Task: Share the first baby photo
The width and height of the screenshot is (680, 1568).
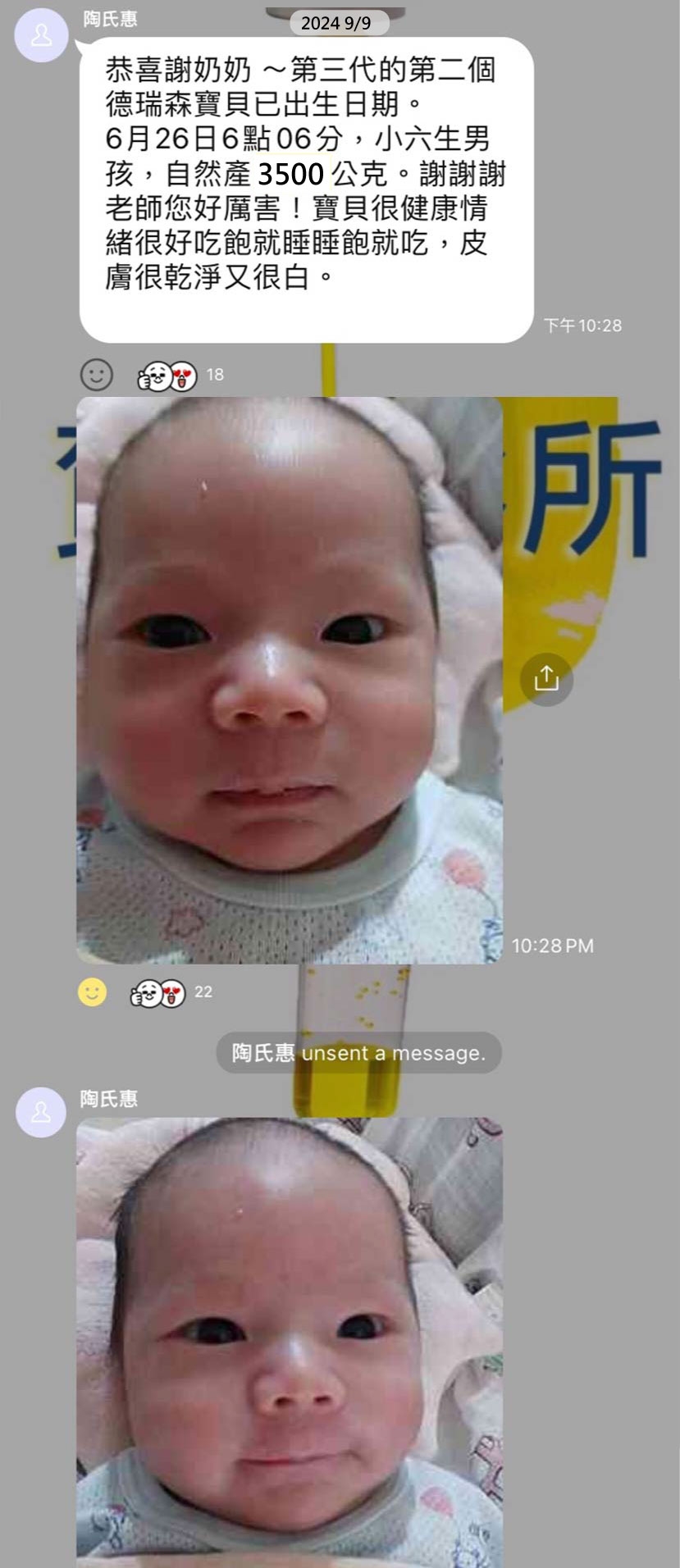Action: (x=546, y=679)
